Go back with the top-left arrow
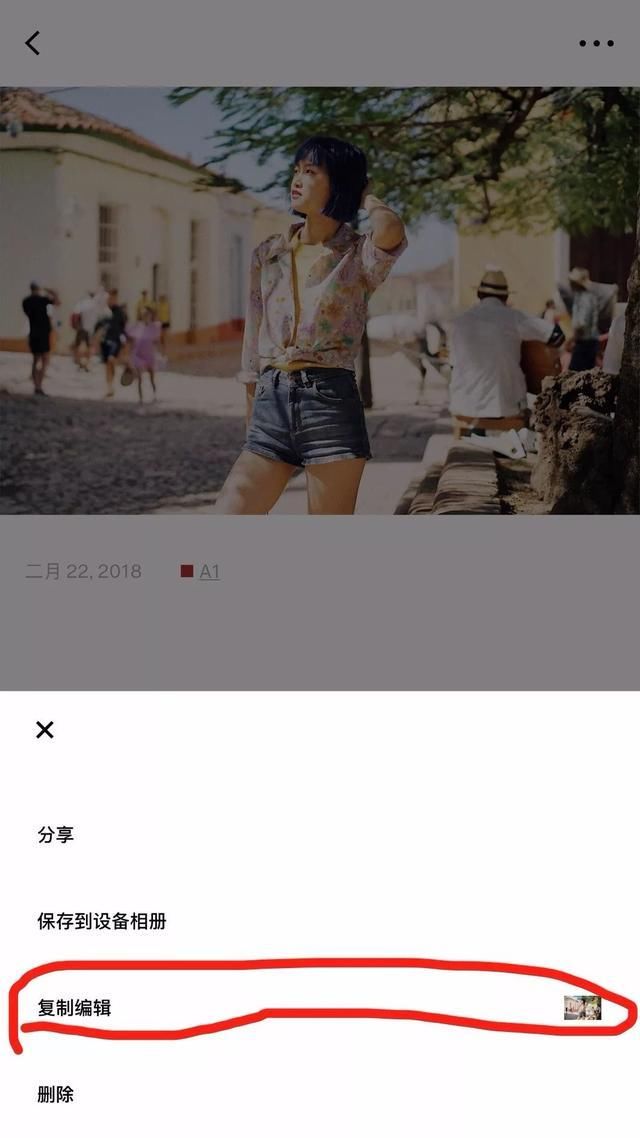Image resolution: width=640 pixels, height=1138 pixels. tap(33, 43)
